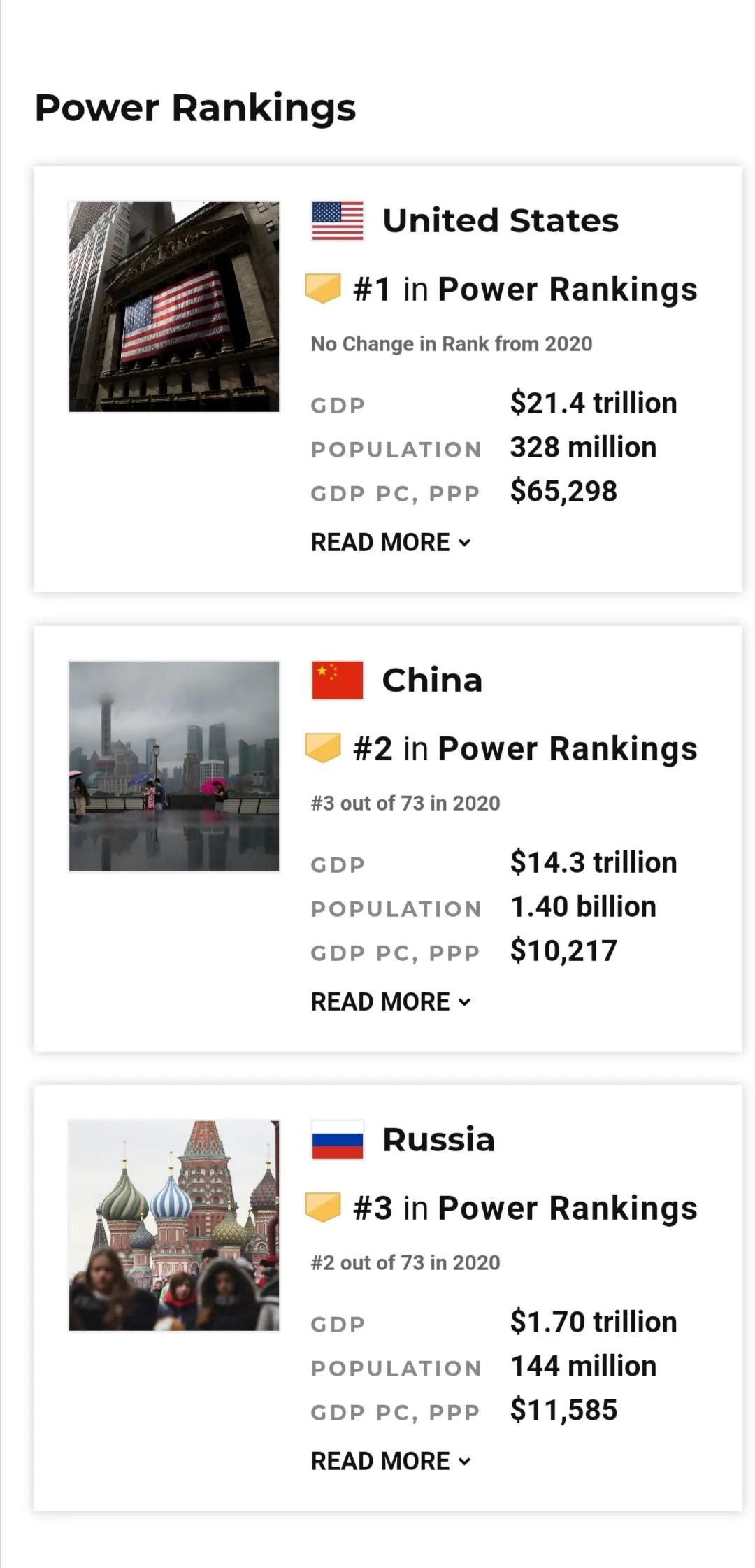Click the chevron beside United States READ MORE
755x1568 pixels.
pos(464,543)
